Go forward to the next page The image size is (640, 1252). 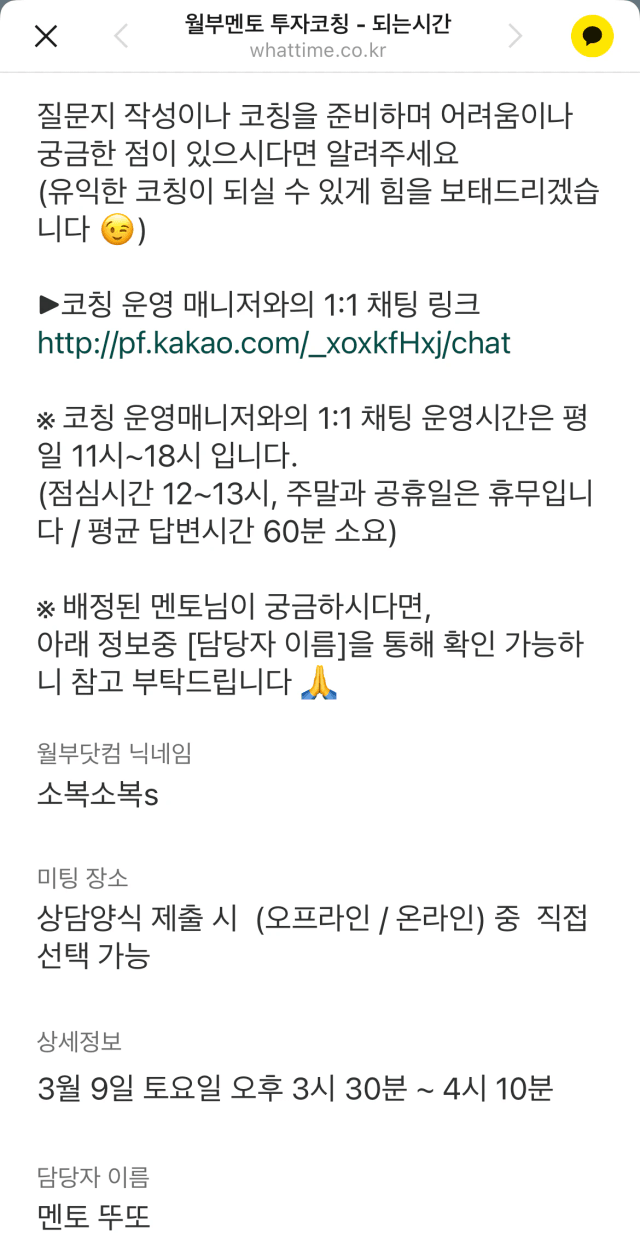click(x=515, y=36)
